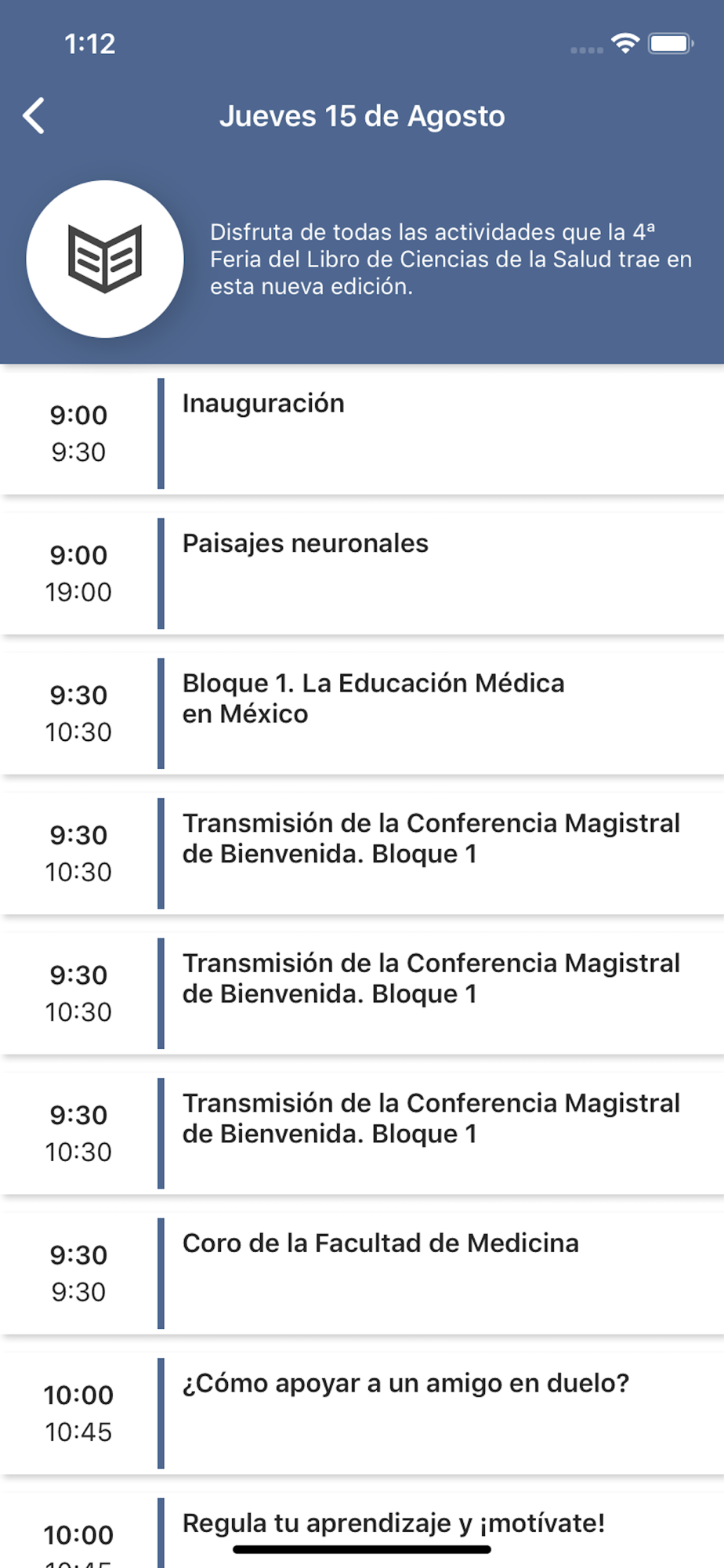724x1568 pixels.
Task: Go back using the header arrow
Action: tap(34, 117)
